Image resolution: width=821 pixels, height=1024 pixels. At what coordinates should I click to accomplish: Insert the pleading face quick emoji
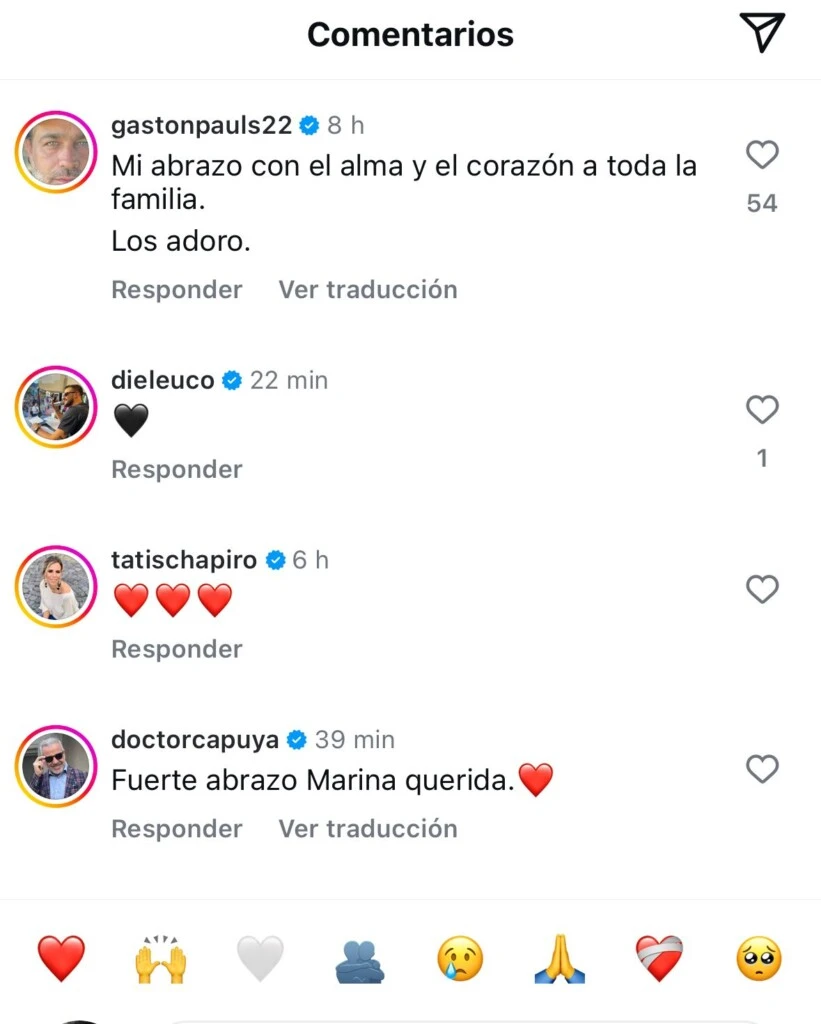pyautogui.click(x=759, y=959)
